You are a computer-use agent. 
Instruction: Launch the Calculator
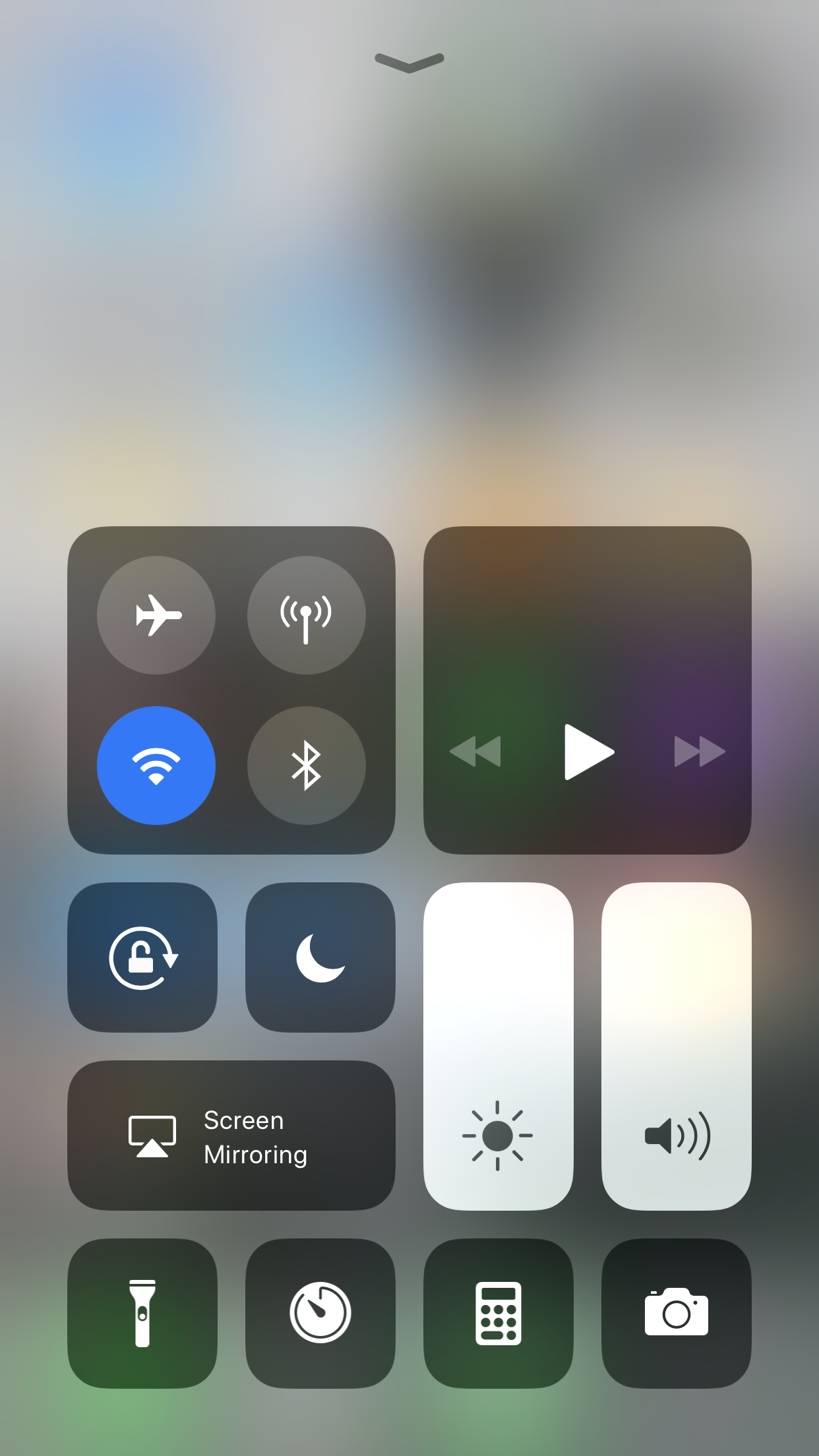tap(498, 1313)
